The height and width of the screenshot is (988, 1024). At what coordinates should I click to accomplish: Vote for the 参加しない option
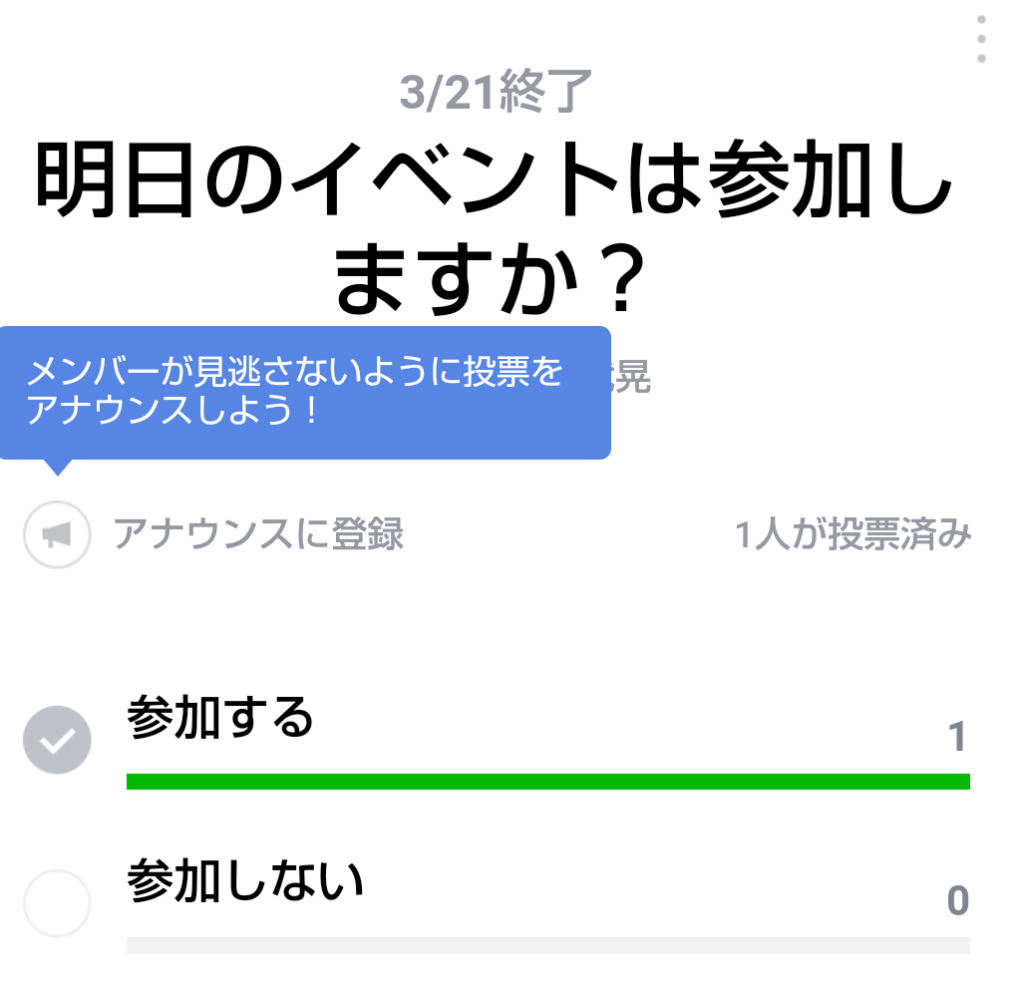[57, 903]
